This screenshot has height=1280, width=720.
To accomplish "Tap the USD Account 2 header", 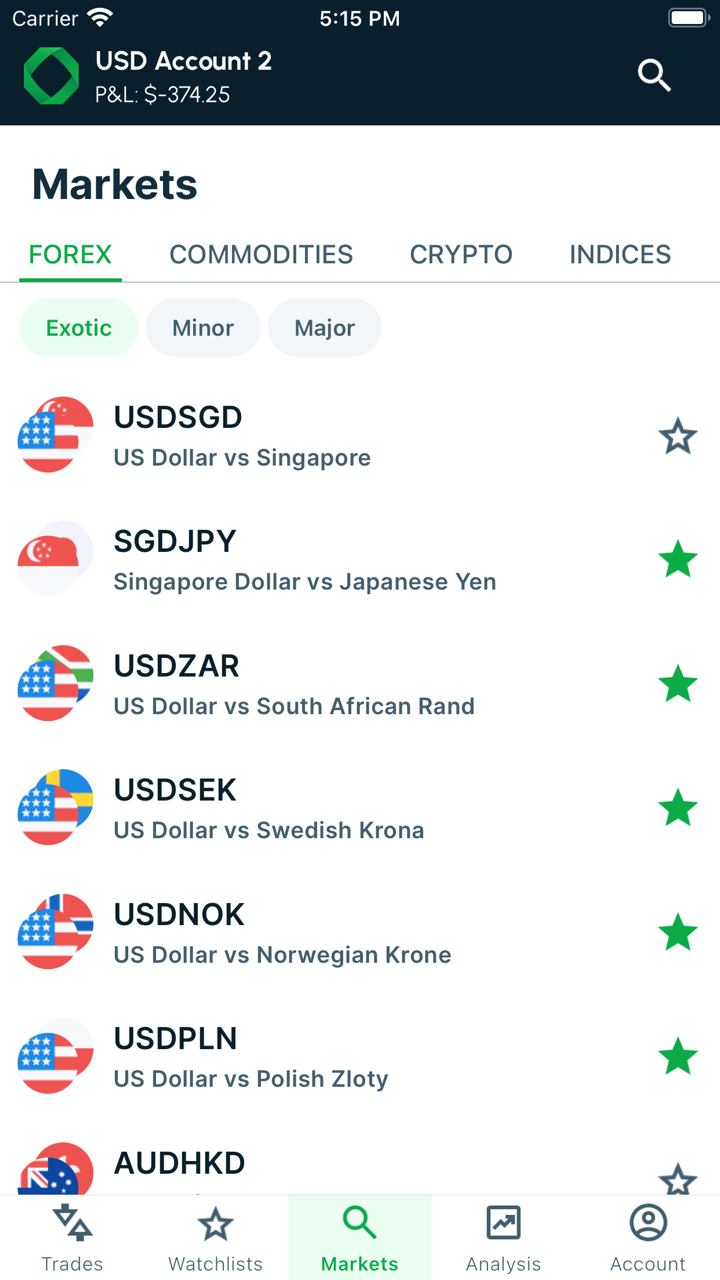I will (x=183, y=76).
